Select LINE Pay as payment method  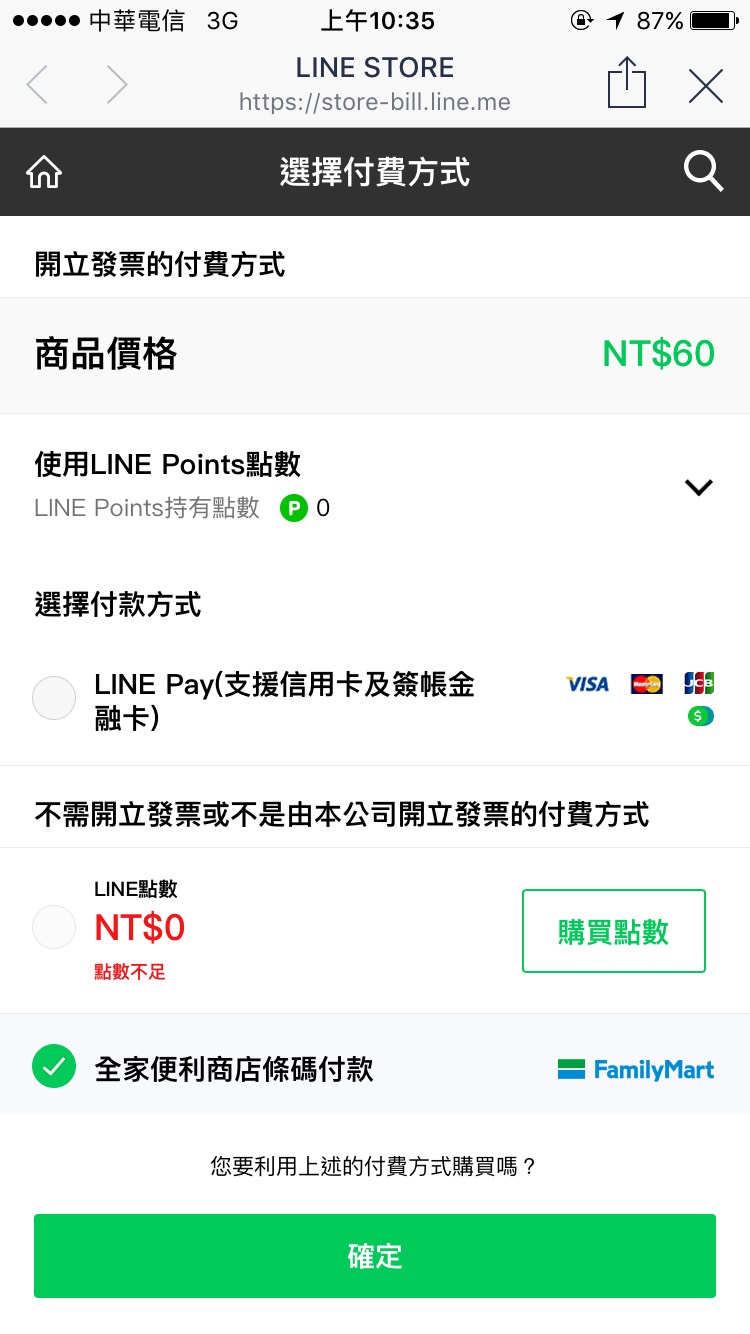coord(54,698)
